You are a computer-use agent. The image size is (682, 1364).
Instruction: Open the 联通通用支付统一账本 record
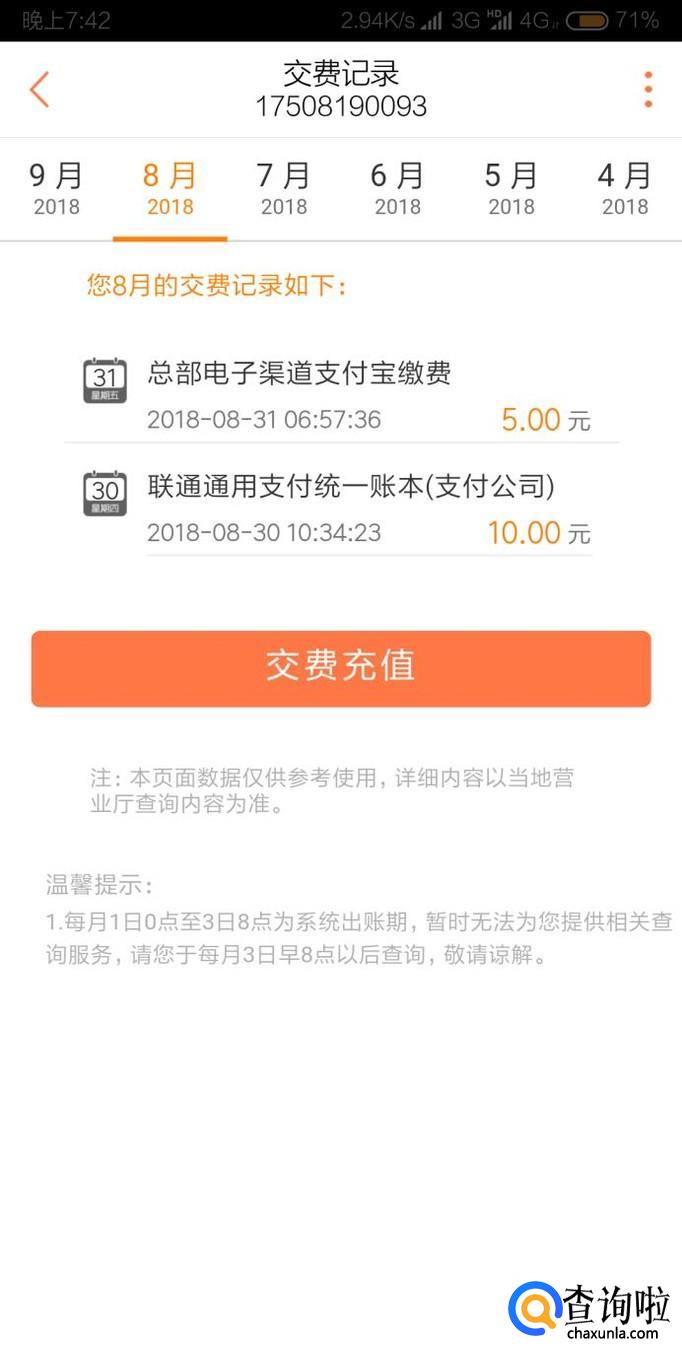(340, 508)
